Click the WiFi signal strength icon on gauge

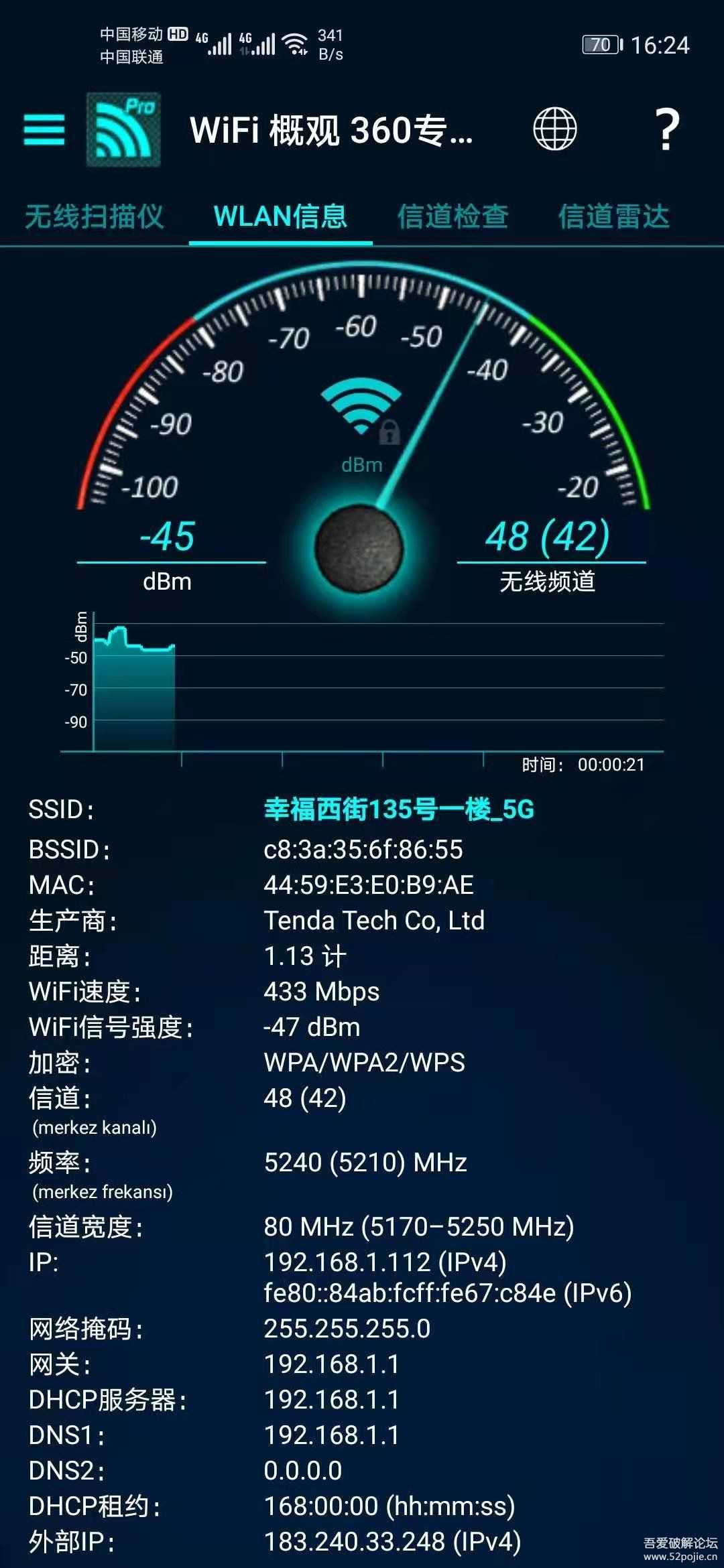pyautogui.click(x=361, y=407)
